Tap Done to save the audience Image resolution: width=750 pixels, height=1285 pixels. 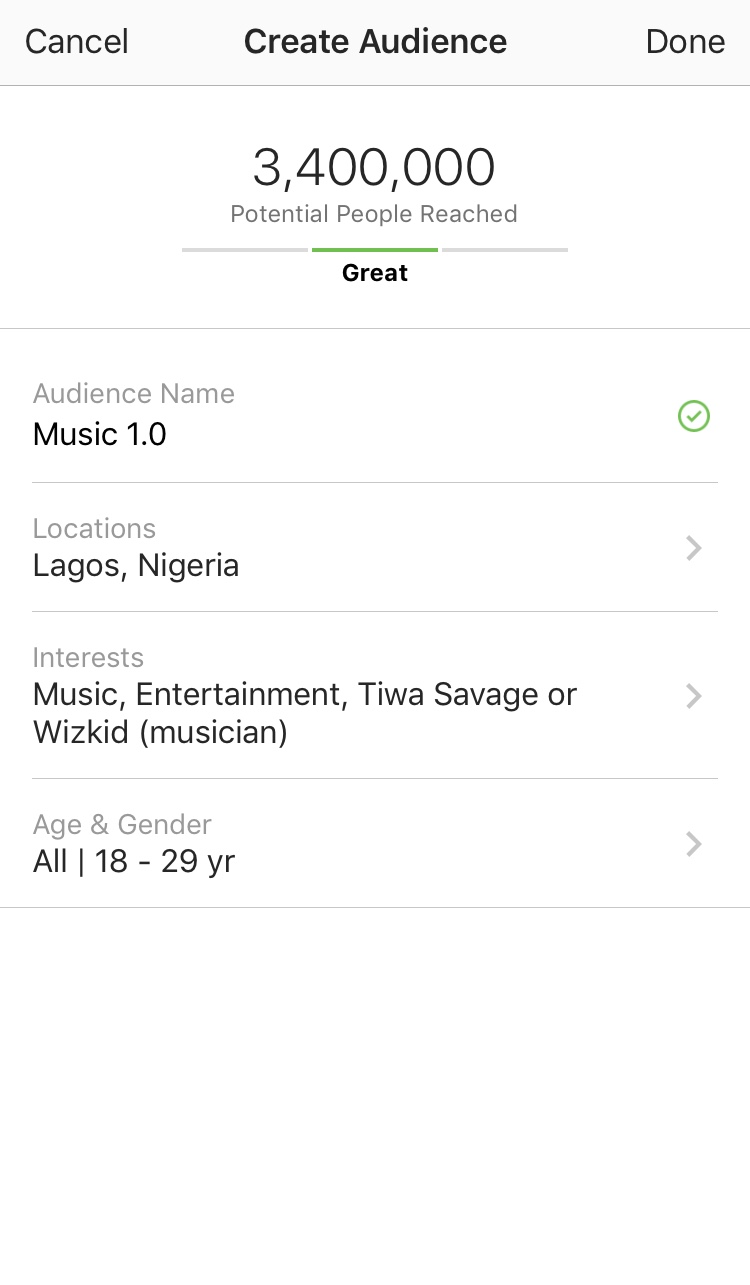point(685,42)
